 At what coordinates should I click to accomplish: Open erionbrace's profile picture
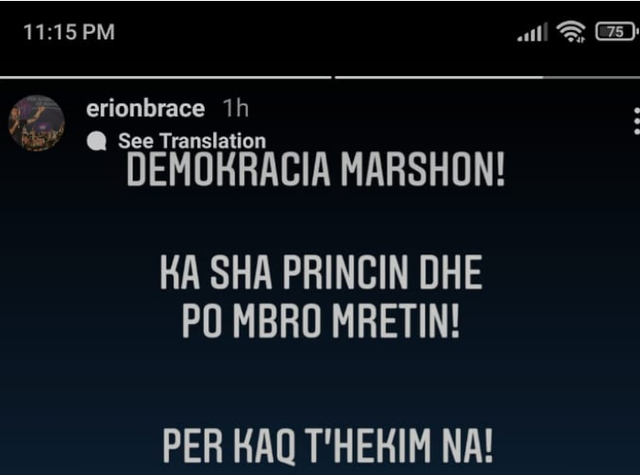pyautogui.click(x=36, y=123)
